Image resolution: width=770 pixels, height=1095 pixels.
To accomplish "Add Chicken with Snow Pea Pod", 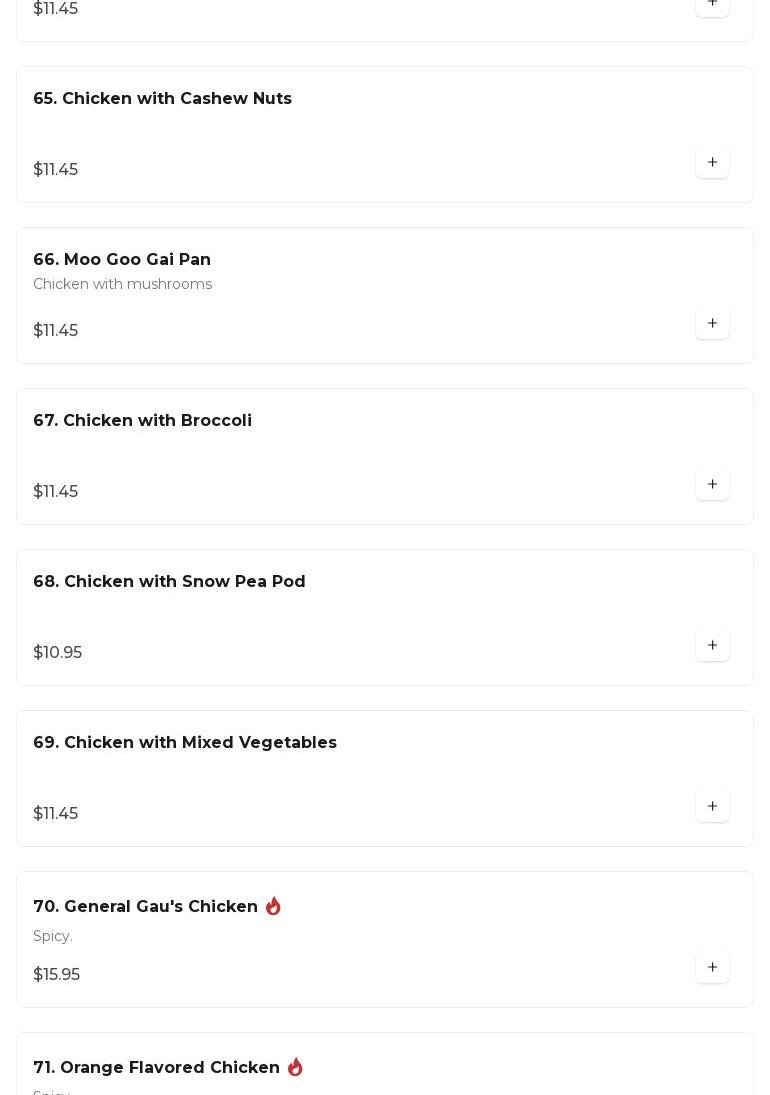I will [712, 646].
